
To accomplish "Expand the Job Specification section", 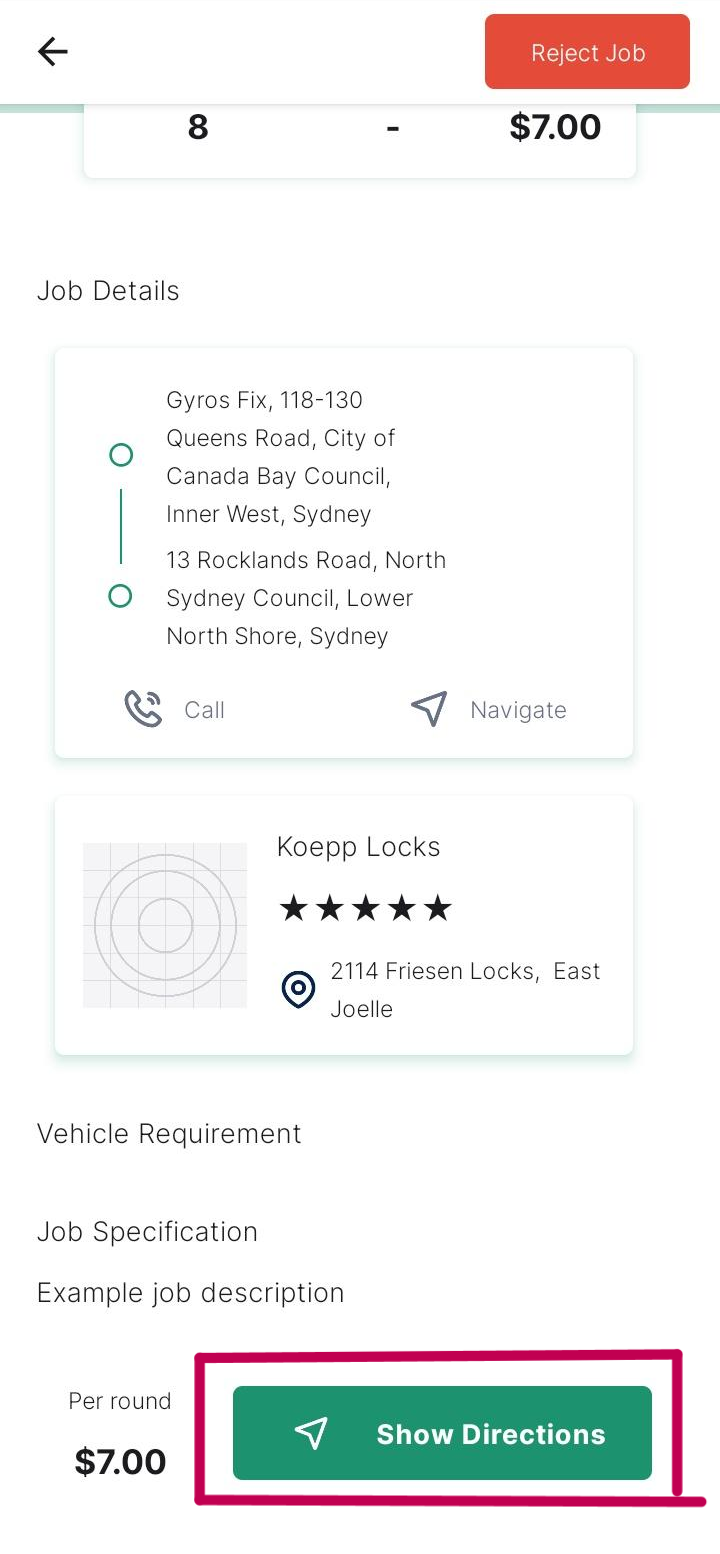I will click(147, 1231).
